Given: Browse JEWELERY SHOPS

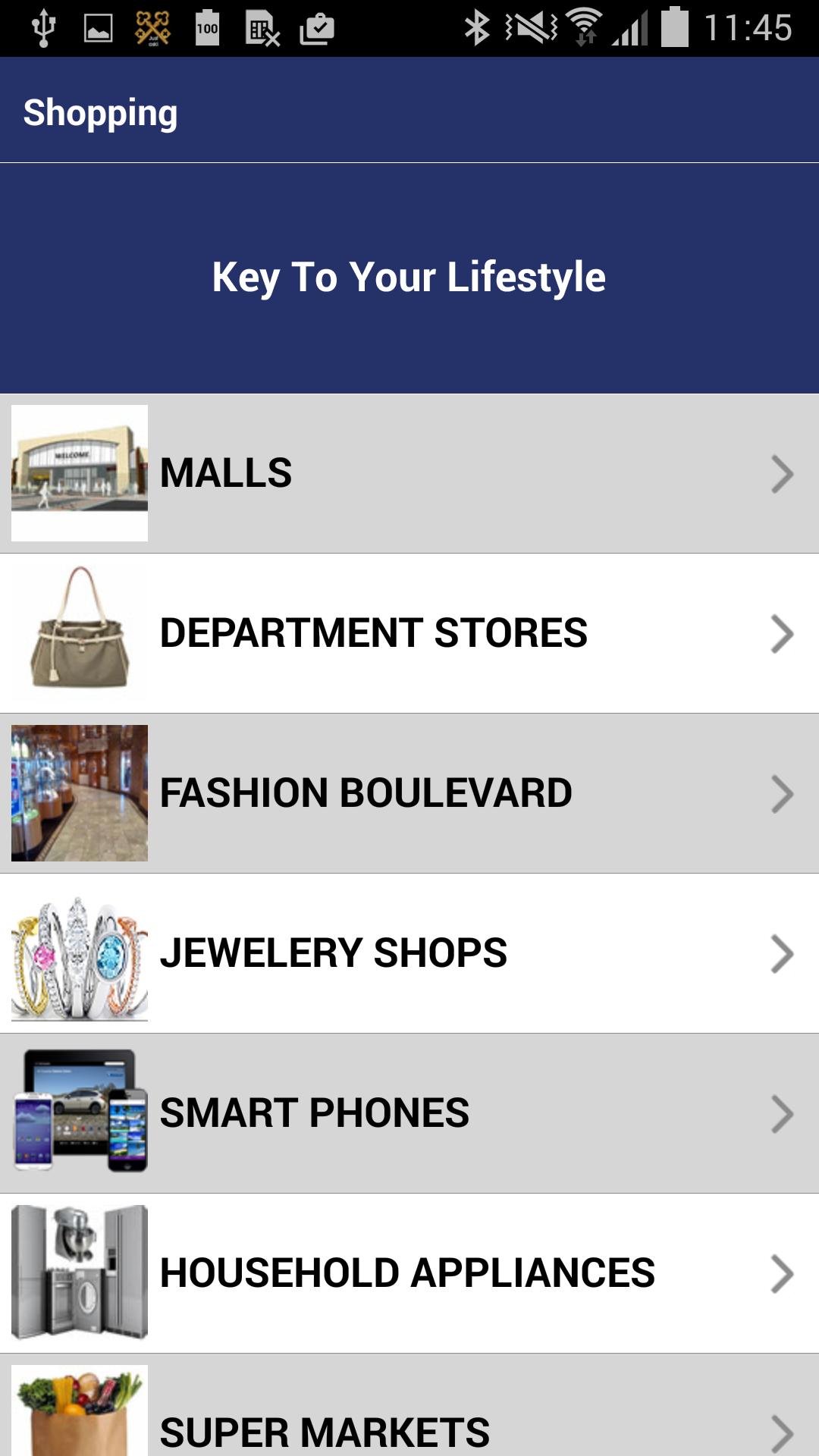Looking at the screenshot, I should coord(409,953).
